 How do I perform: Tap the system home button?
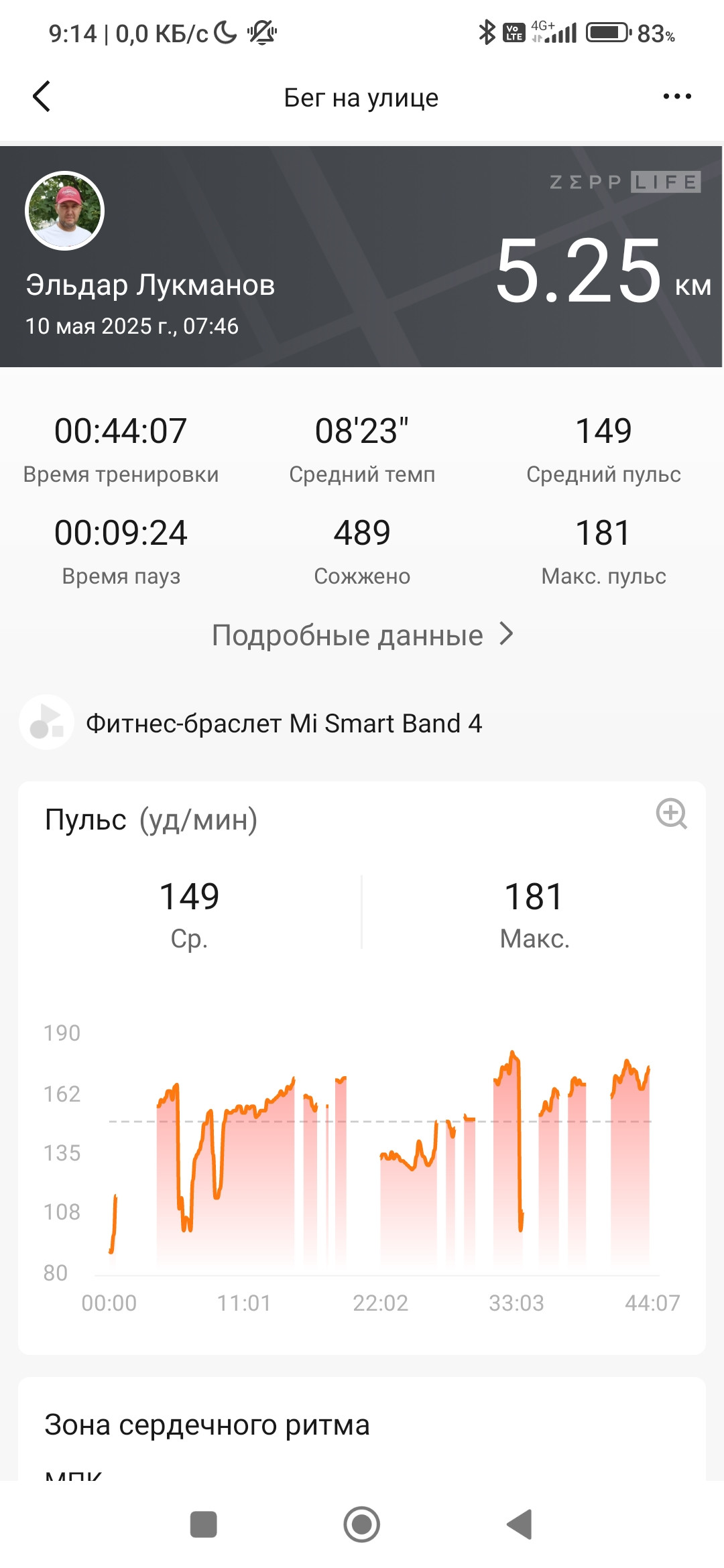click(362, 1524)
